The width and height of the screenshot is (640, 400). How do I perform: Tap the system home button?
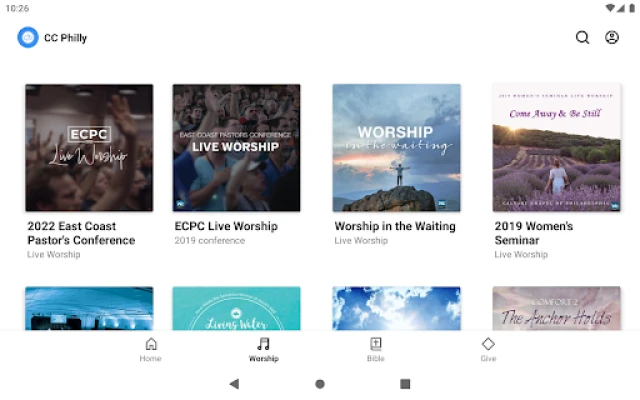point(320,384)
